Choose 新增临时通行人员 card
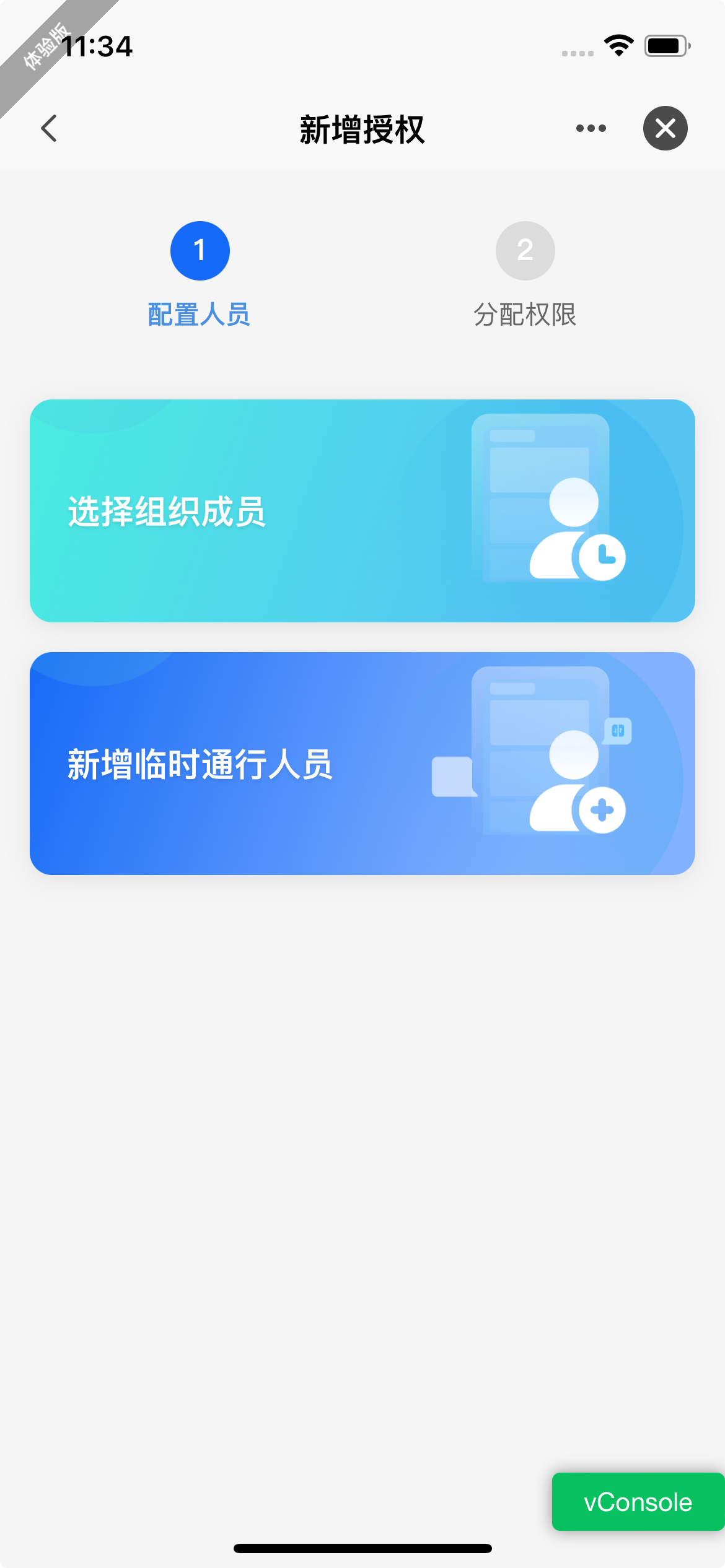This screenshot has height=1568, width=725. tap(362, 763)
